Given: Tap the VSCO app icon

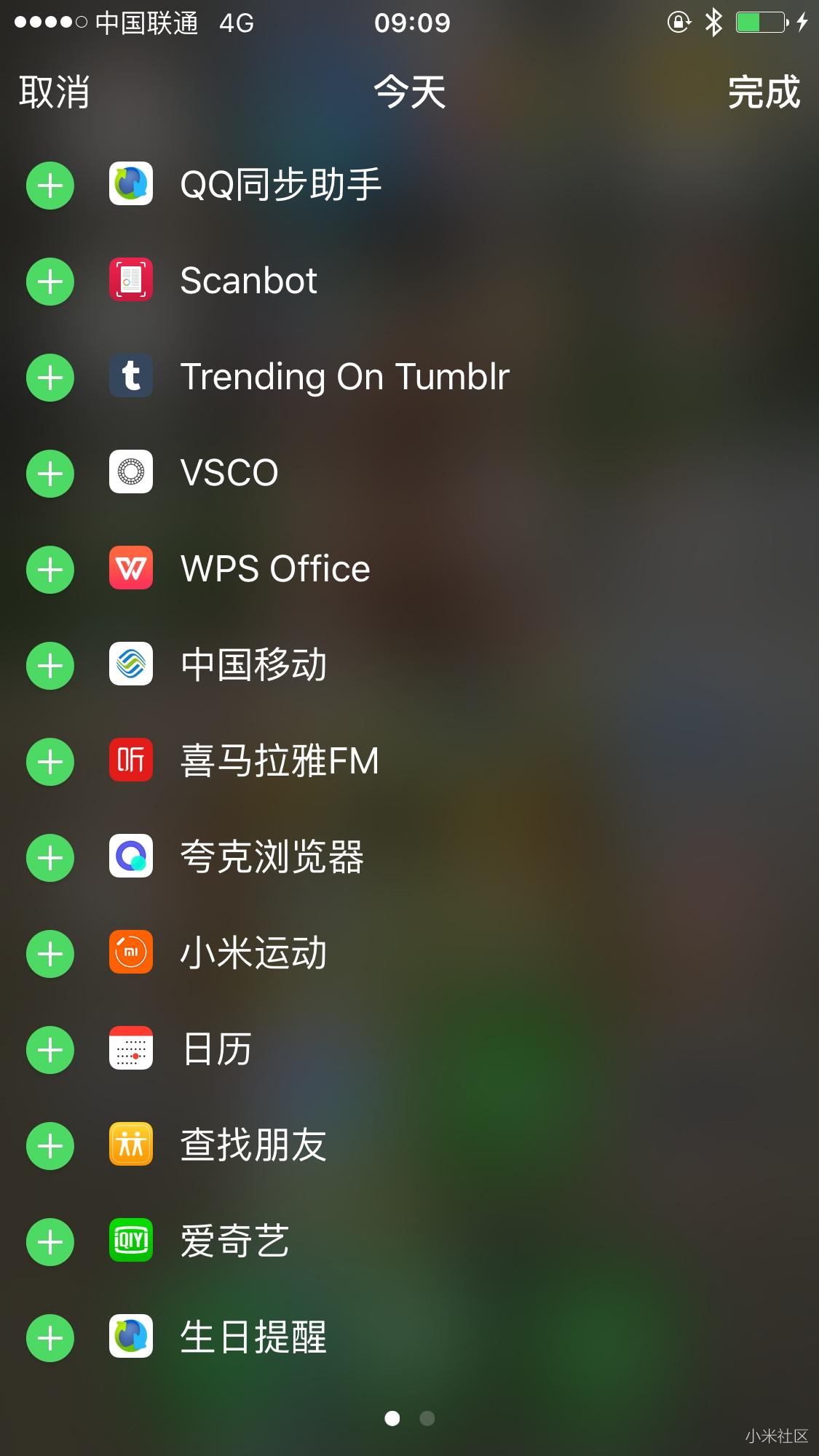Looking at the screenshot, I should [x=131, y=472].
